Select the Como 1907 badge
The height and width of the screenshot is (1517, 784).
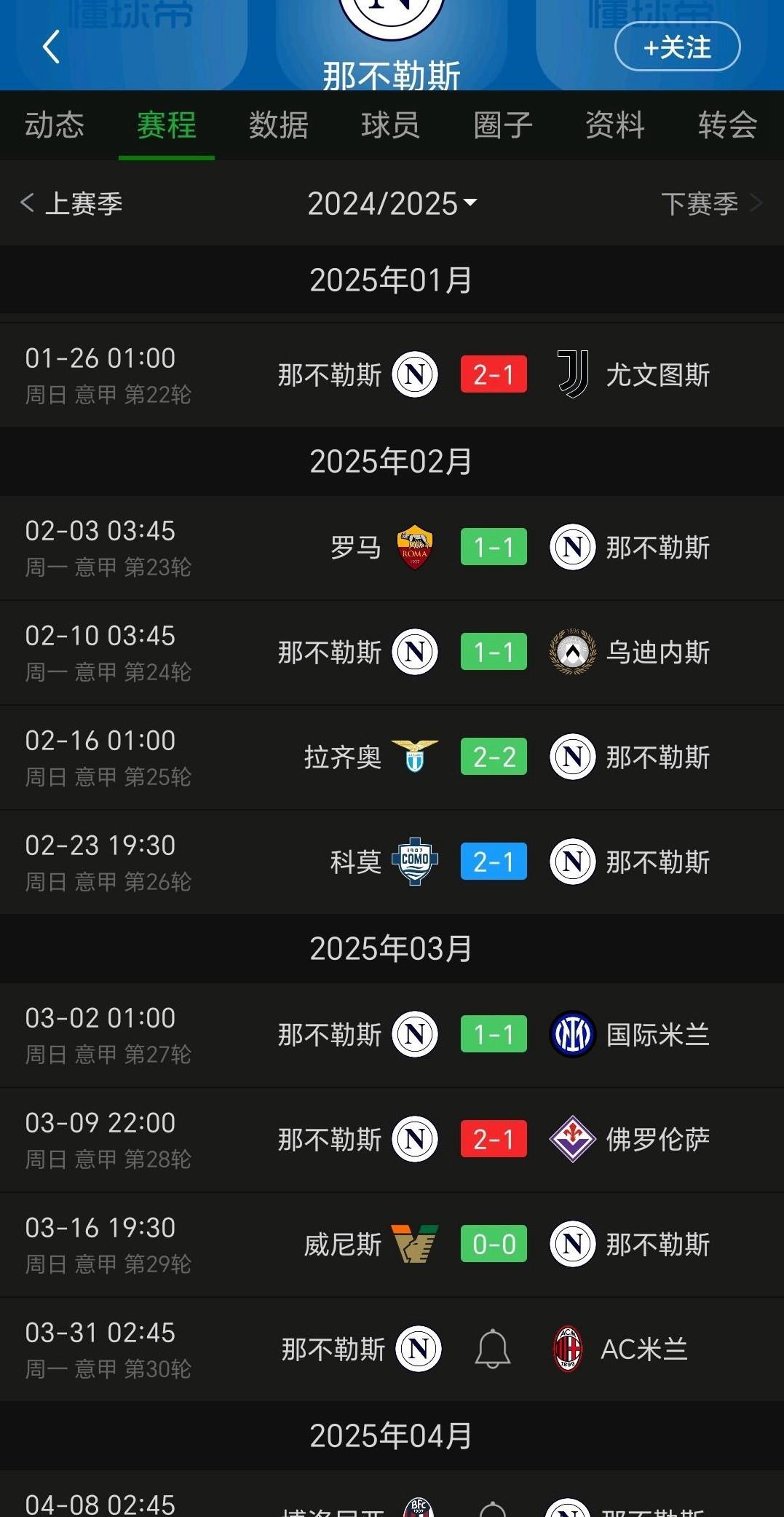[413, 862]
